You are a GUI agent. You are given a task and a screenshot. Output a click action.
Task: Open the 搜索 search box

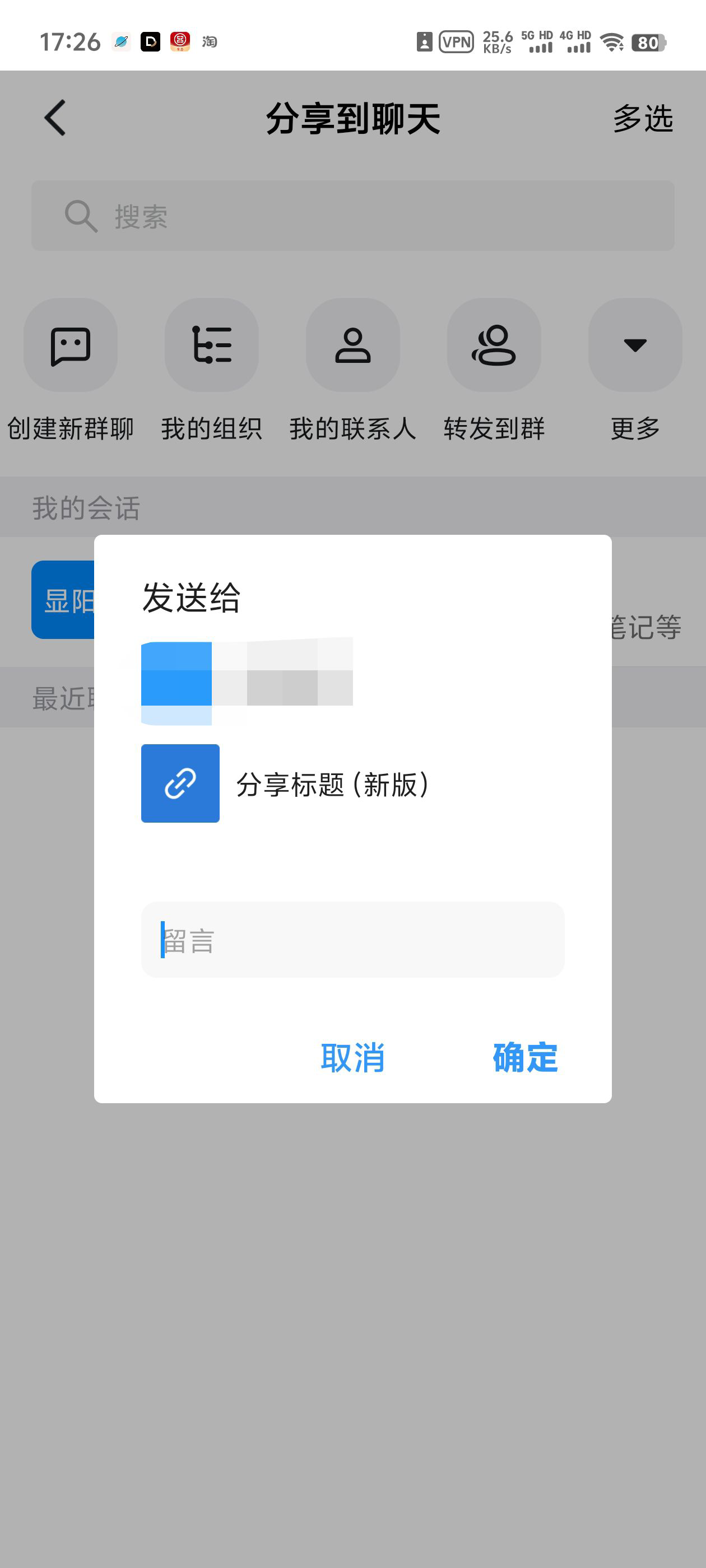coord(352,216)
